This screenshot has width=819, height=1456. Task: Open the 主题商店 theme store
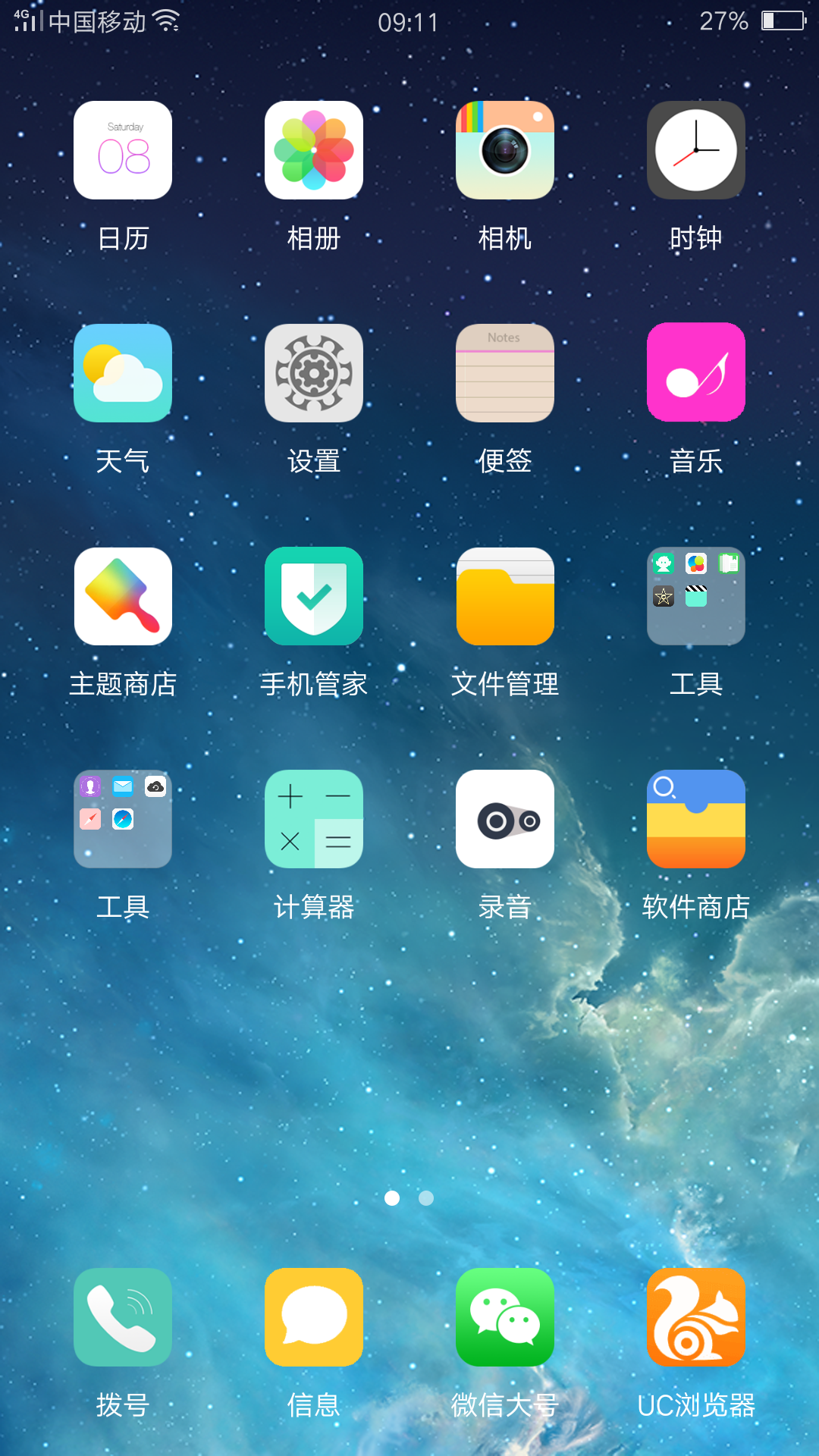pyautogui.click(x=123, y=596)
